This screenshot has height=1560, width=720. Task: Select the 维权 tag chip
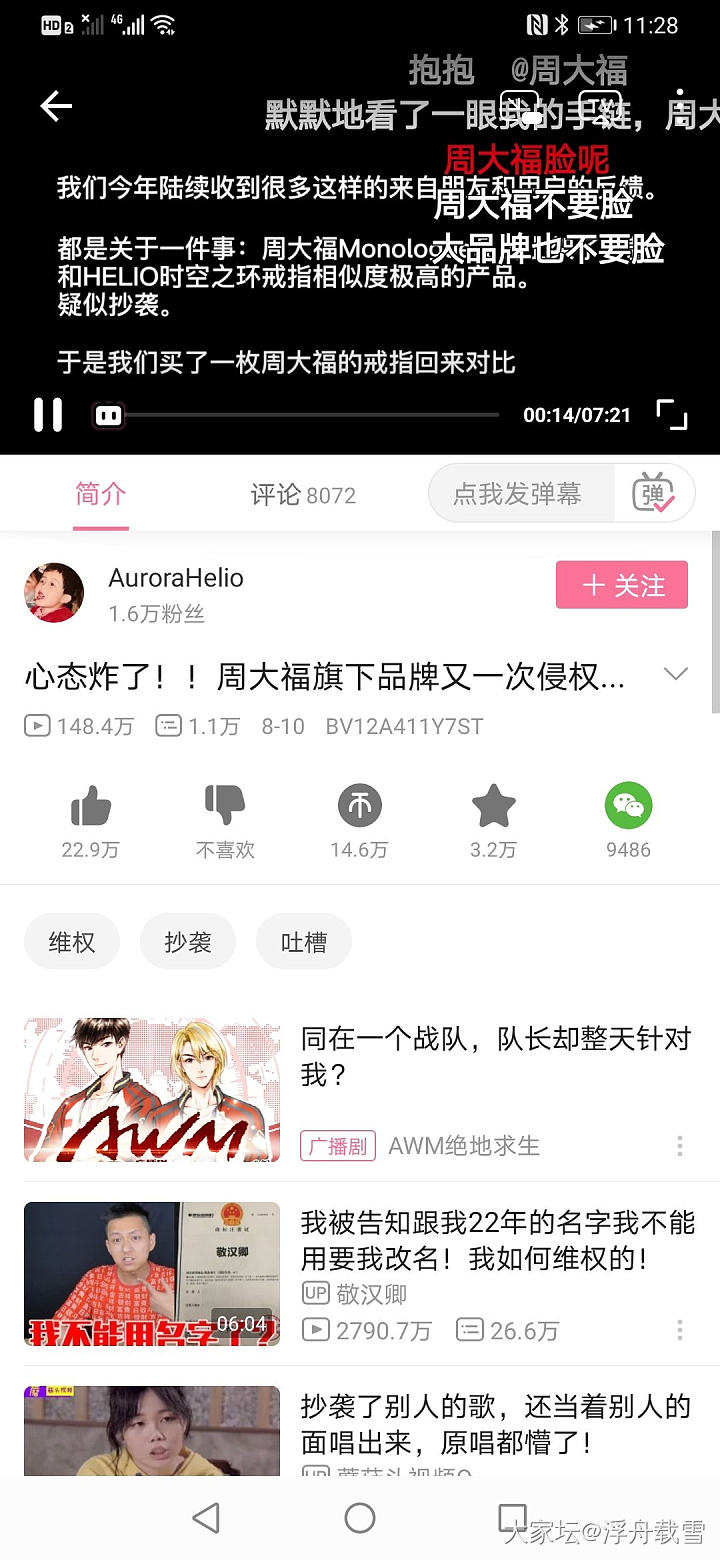coord(72,942)
